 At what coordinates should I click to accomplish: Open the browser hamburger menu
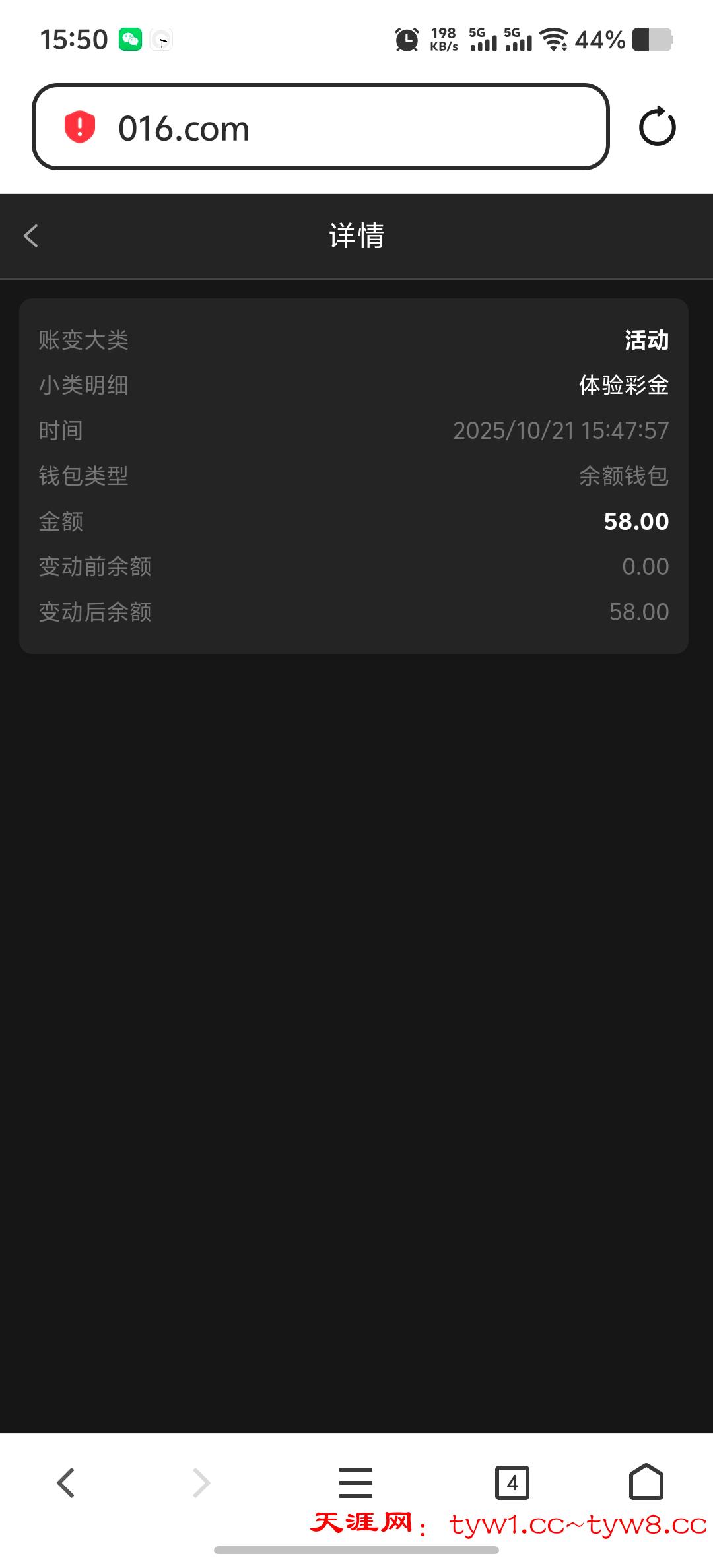click(x=356, y=1483)
